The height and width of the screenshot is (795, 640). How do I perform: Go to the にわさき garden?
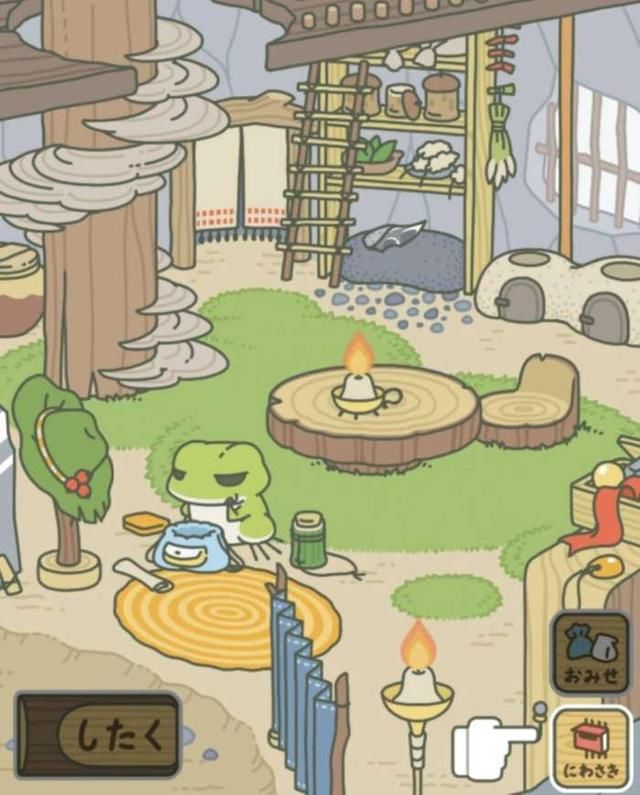tap(591, 747)
